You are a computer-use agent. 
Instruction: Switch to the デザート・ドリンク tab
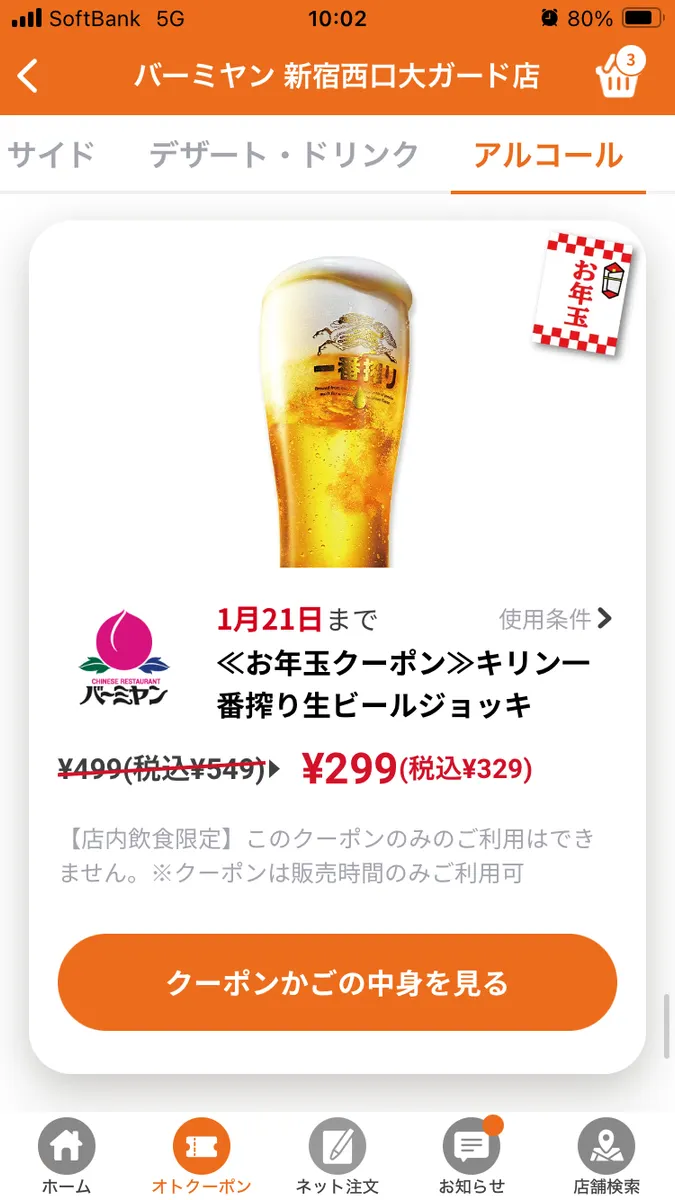coord(284,155)
